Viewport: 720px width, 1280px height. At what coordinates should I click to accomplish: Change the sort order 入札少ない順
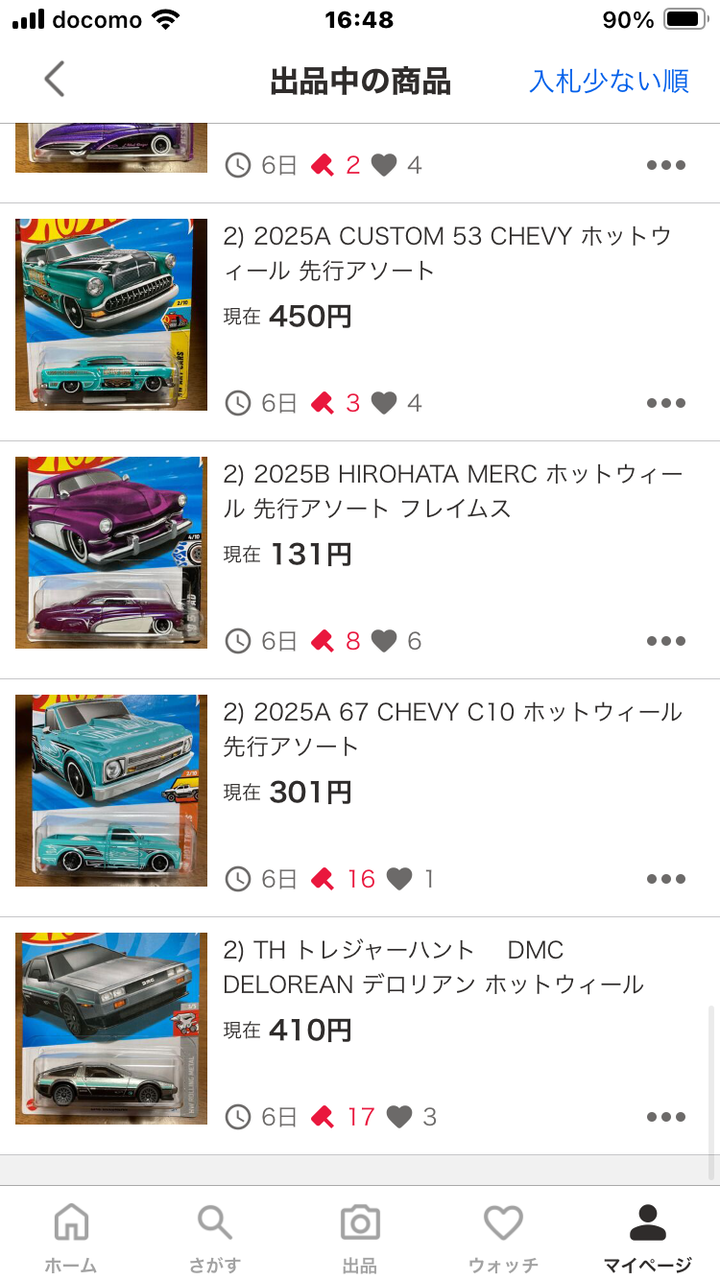click(608, 81)
